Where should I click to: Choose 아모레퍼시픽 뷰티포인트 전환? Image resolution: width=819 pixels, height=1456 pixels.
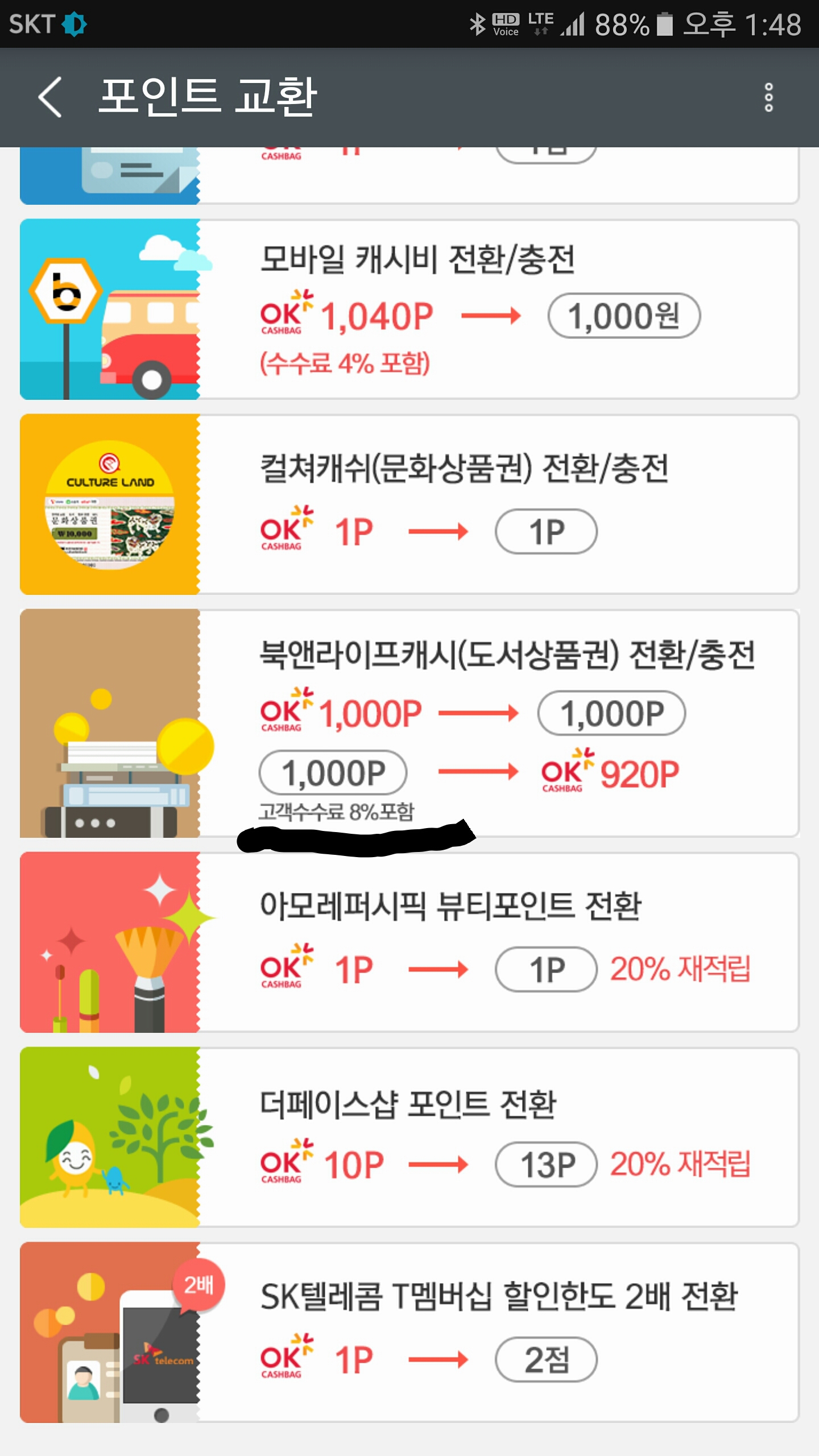pos(409,942)
